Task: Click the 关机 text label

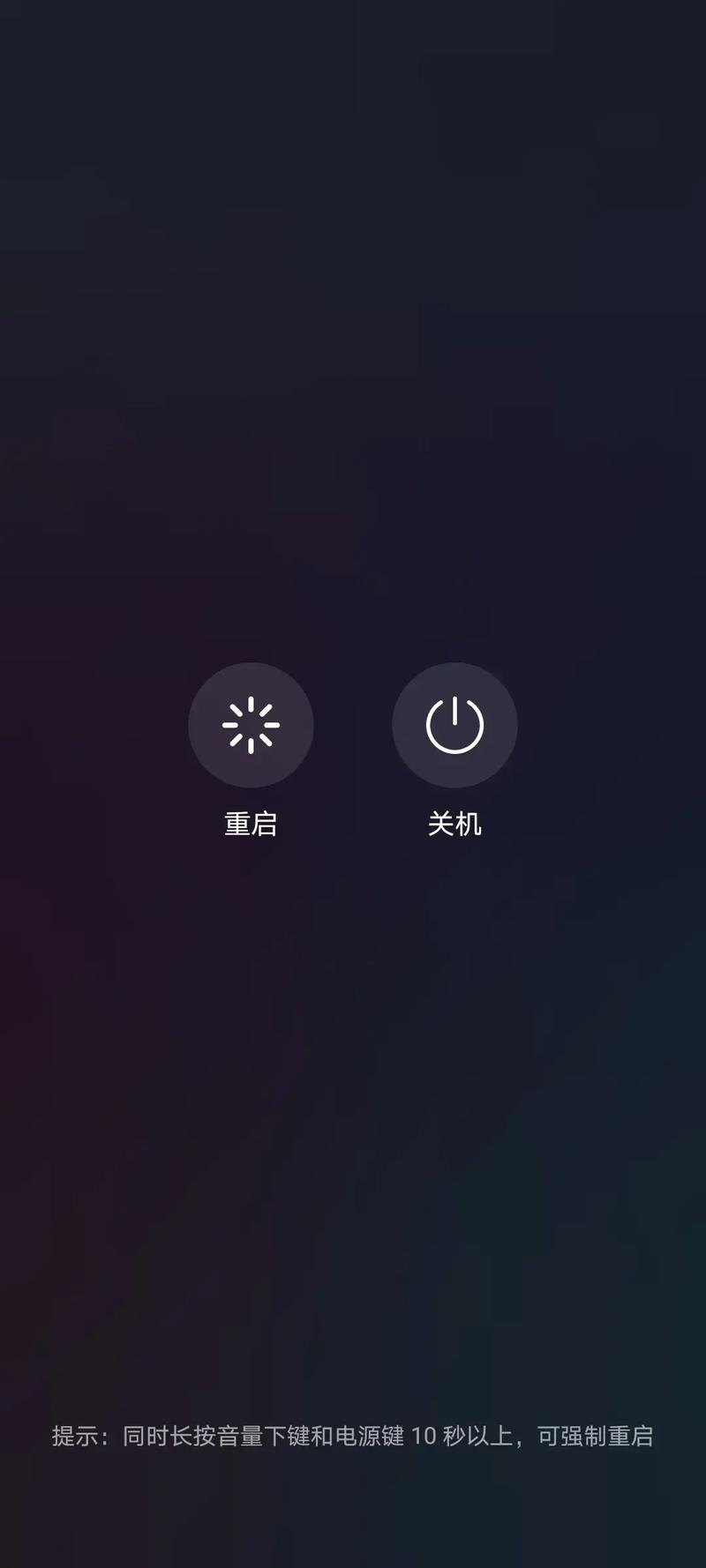Action: [x=454, y=825]
